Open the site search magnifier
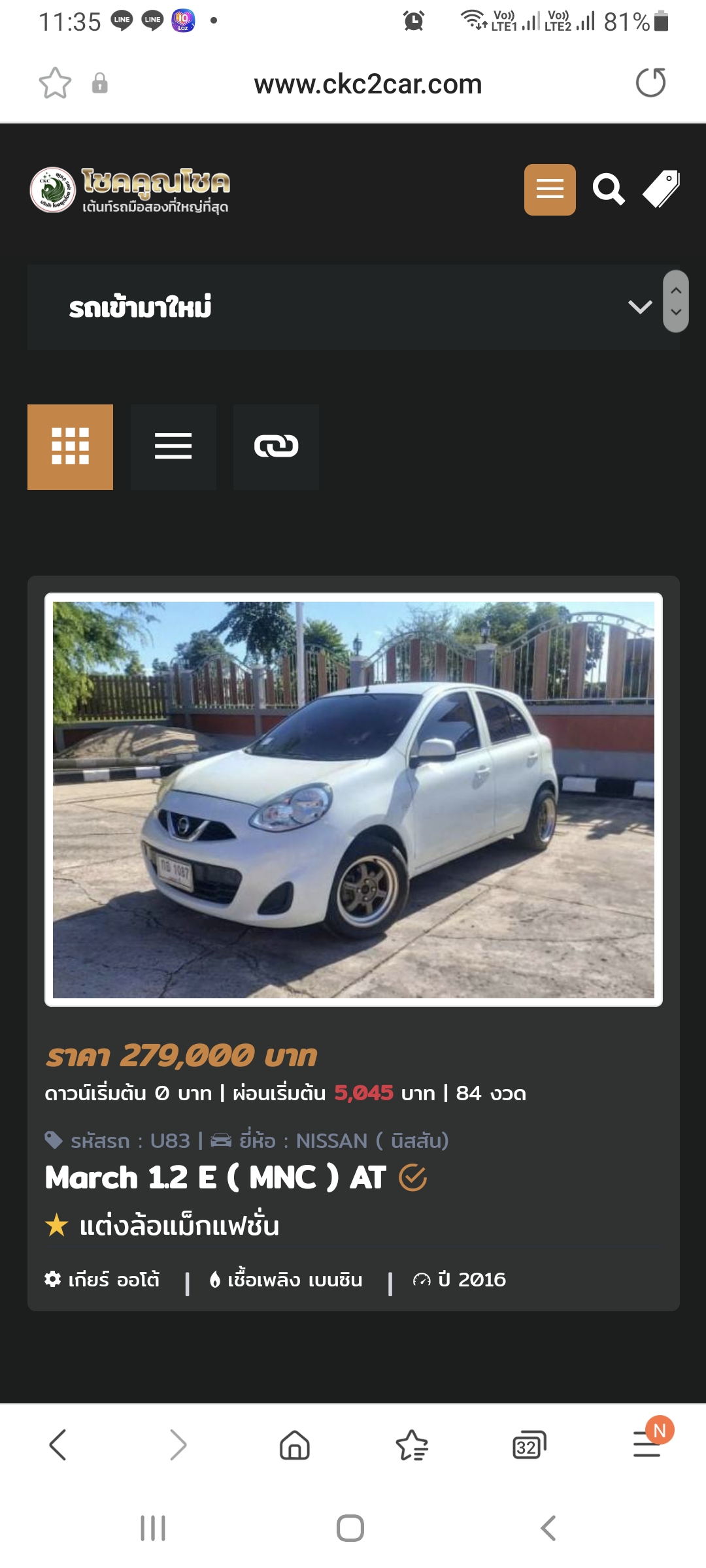Viewport: 706px width, 1568px height. tap(608, 189)
